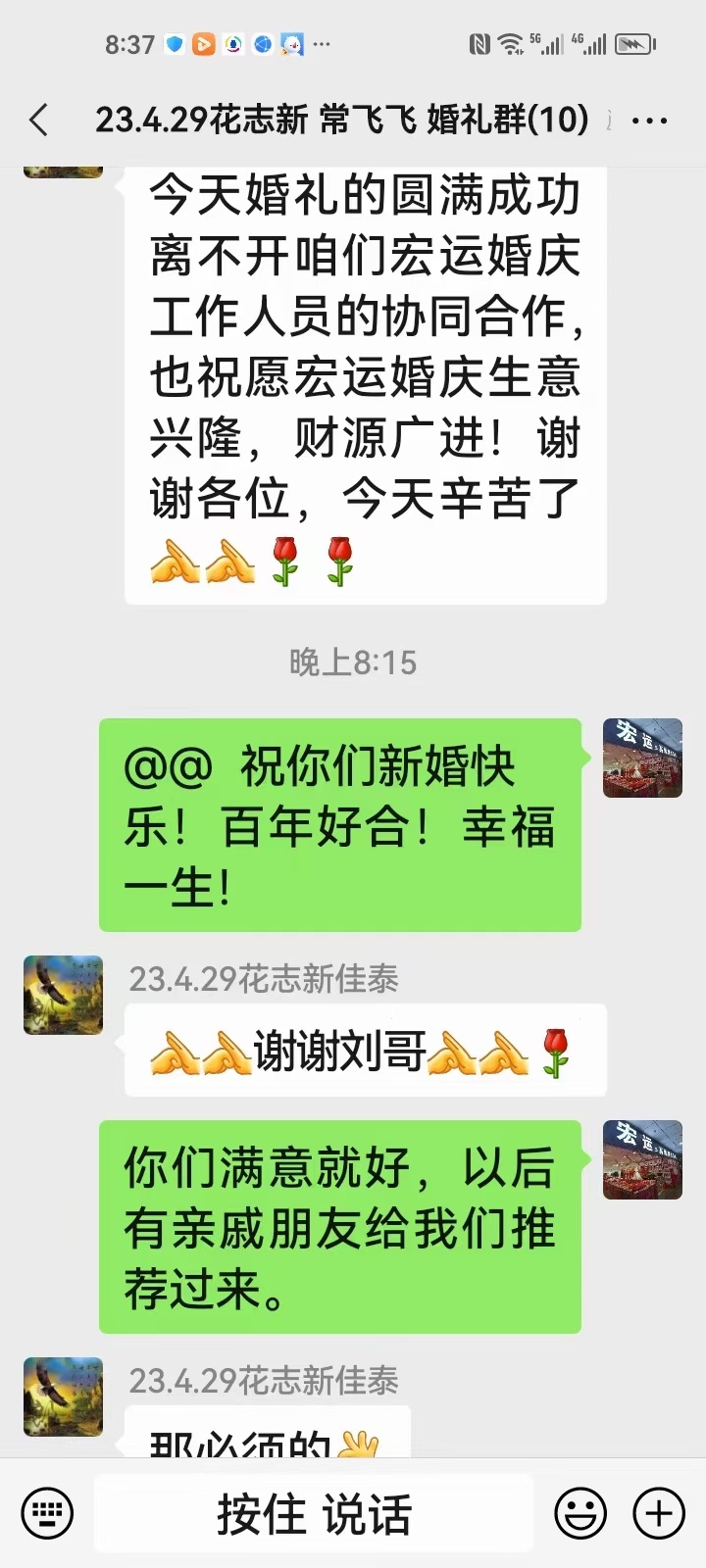Open the emoji sticker panel

[x=580, y=1514]
